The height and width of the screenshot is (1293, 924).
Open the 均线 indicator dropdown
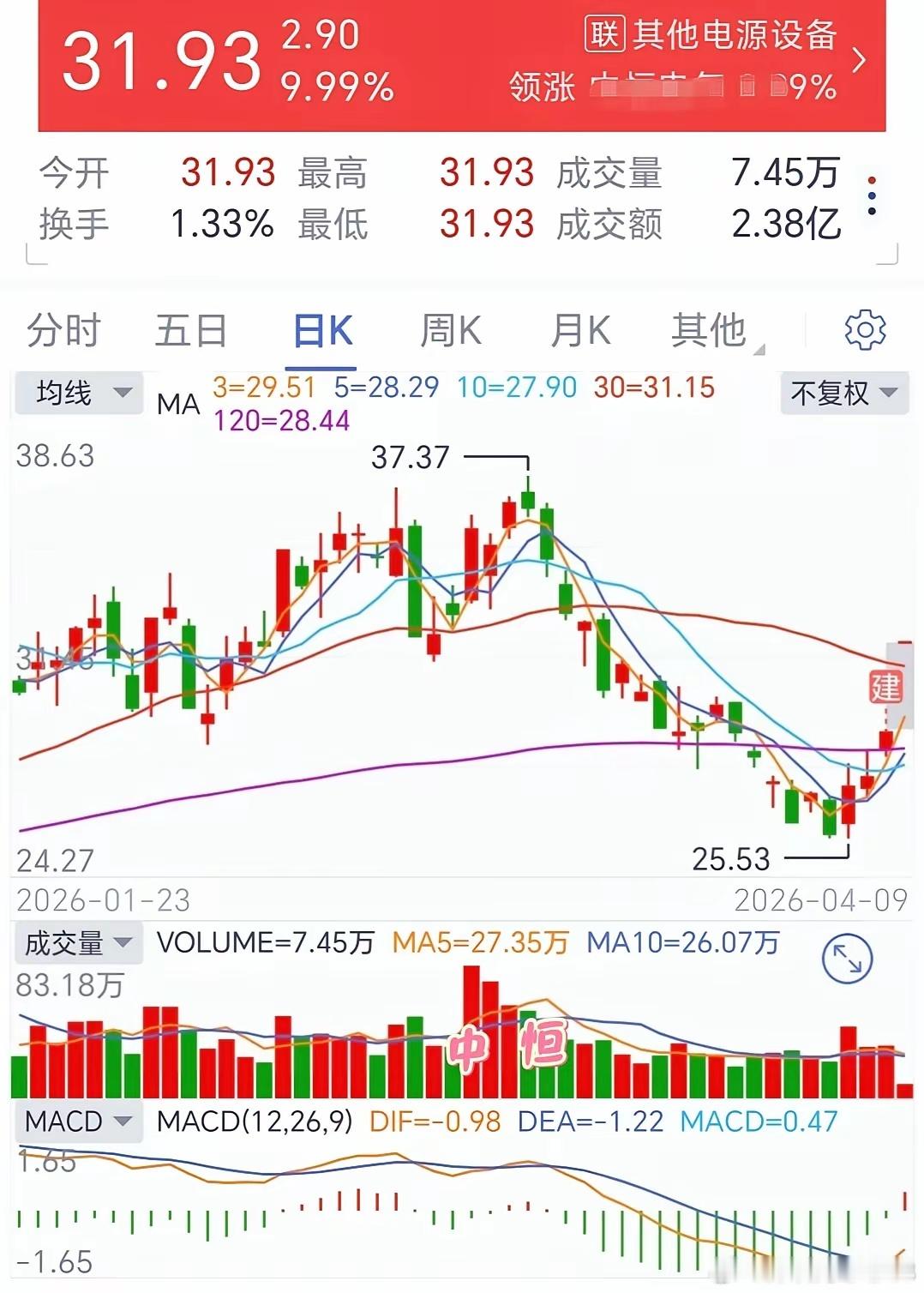[77, 394]
